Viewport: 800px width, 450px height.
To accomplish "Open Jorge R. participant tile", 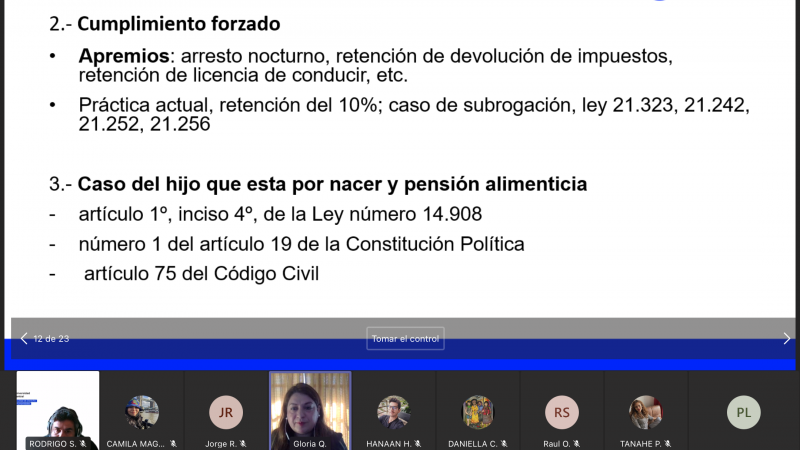I will click(x=226, y=411).
